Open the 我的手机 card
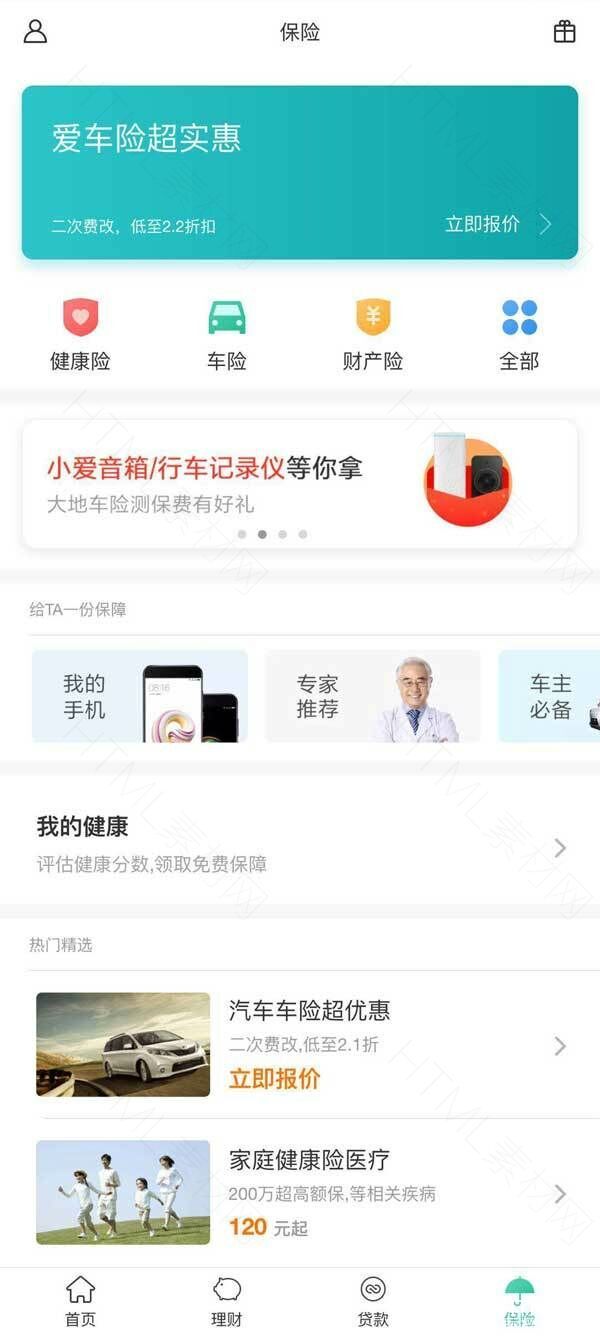The image size is (600, 1341). [x=140, y=696]
